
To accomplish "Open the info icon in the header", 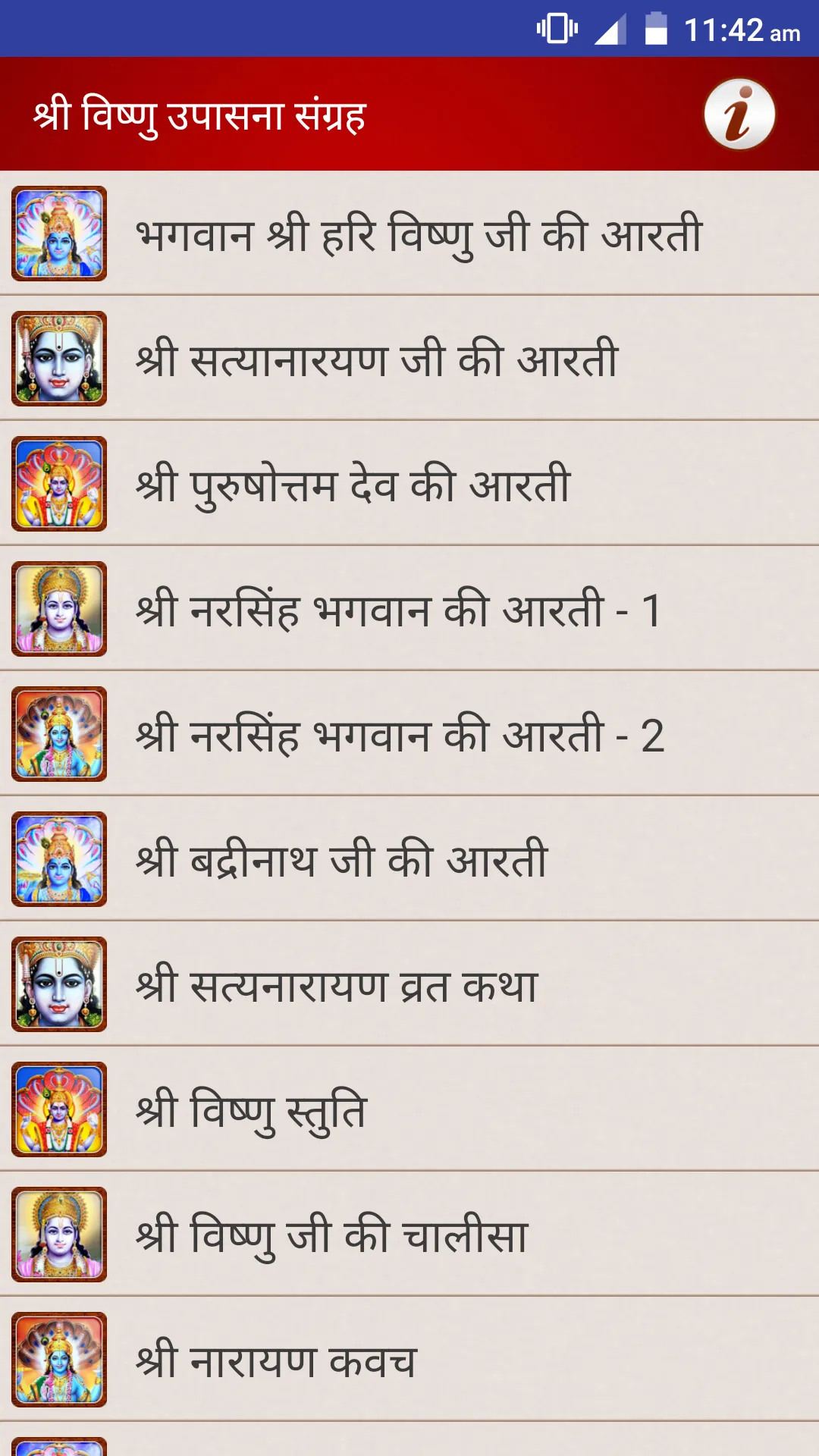I will [739, 115].
